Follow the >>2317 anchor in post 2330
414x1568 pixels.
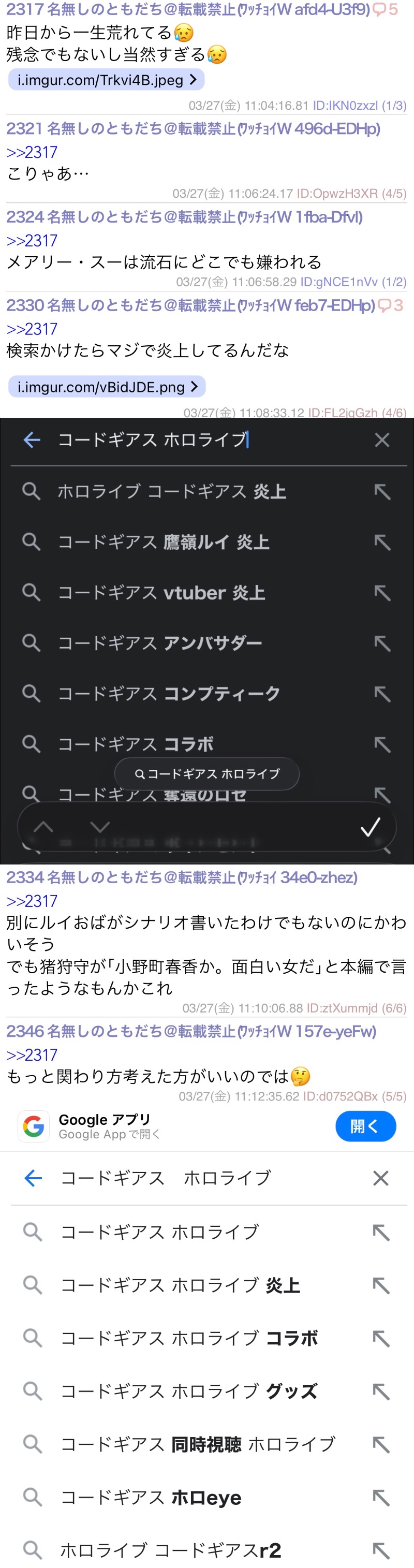[32, 329]
